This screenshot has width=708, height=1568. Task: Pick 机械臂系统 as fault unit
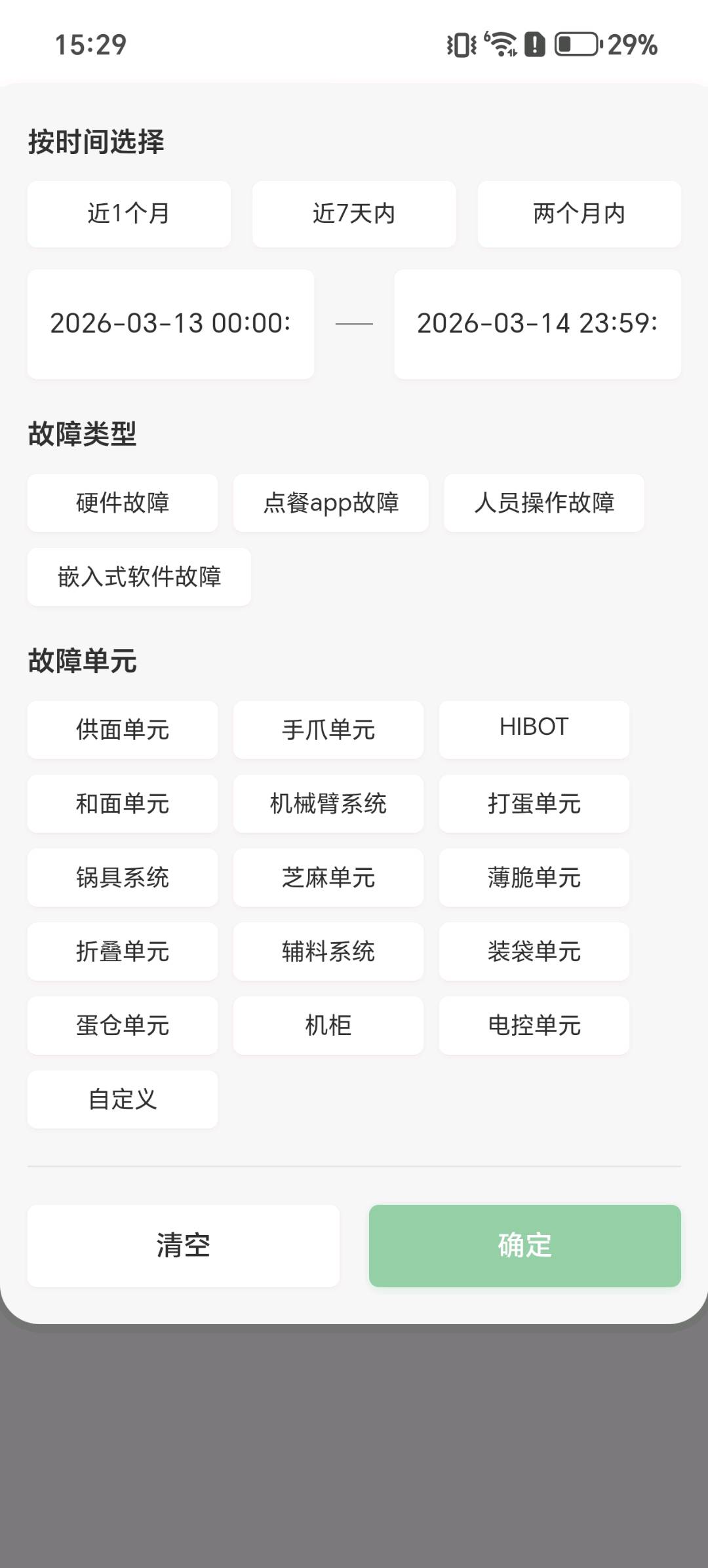pos(328,804)
